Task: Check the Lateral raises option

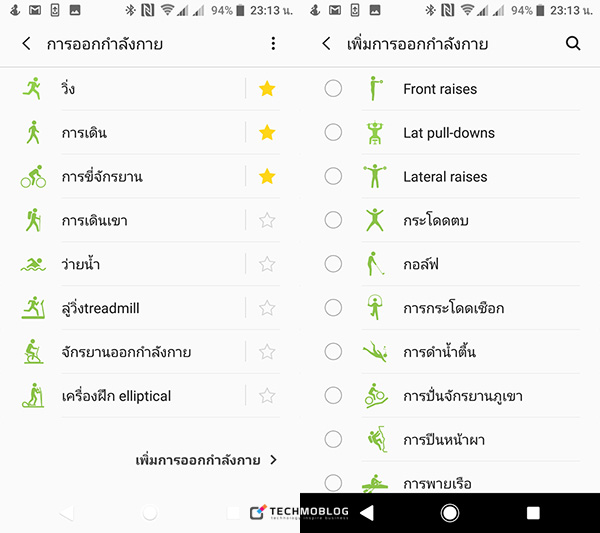Action: click(334, 176)
